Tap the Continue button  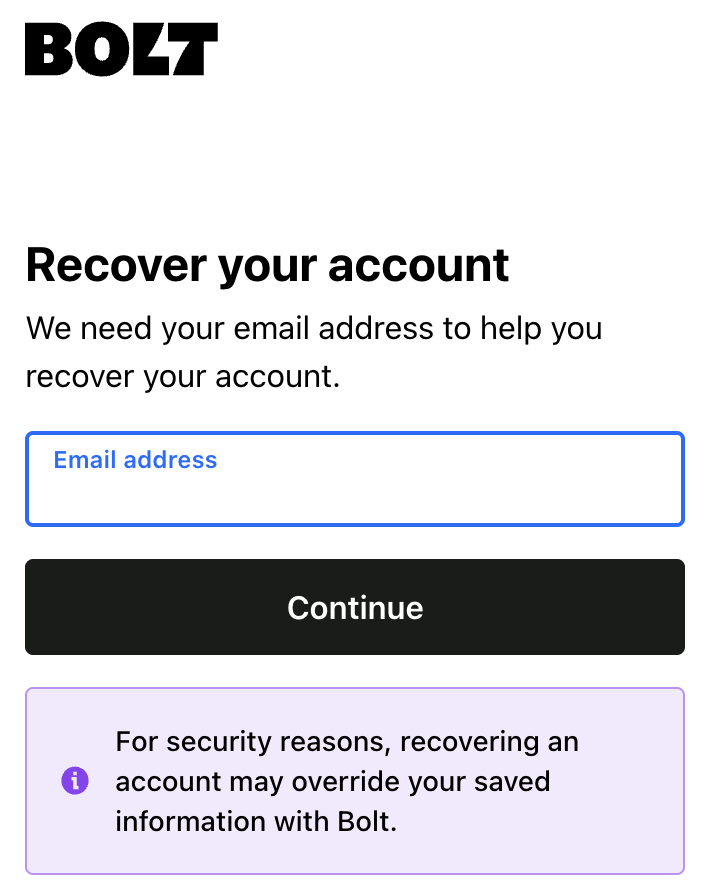pyautogui.click(x=354, y=607)
